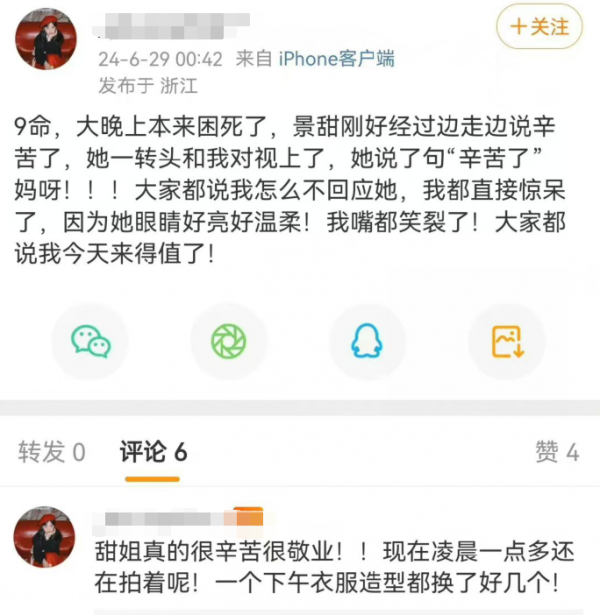Open the post author's profile avatar
Screen dimensions: 600x615
click(45, 38)
